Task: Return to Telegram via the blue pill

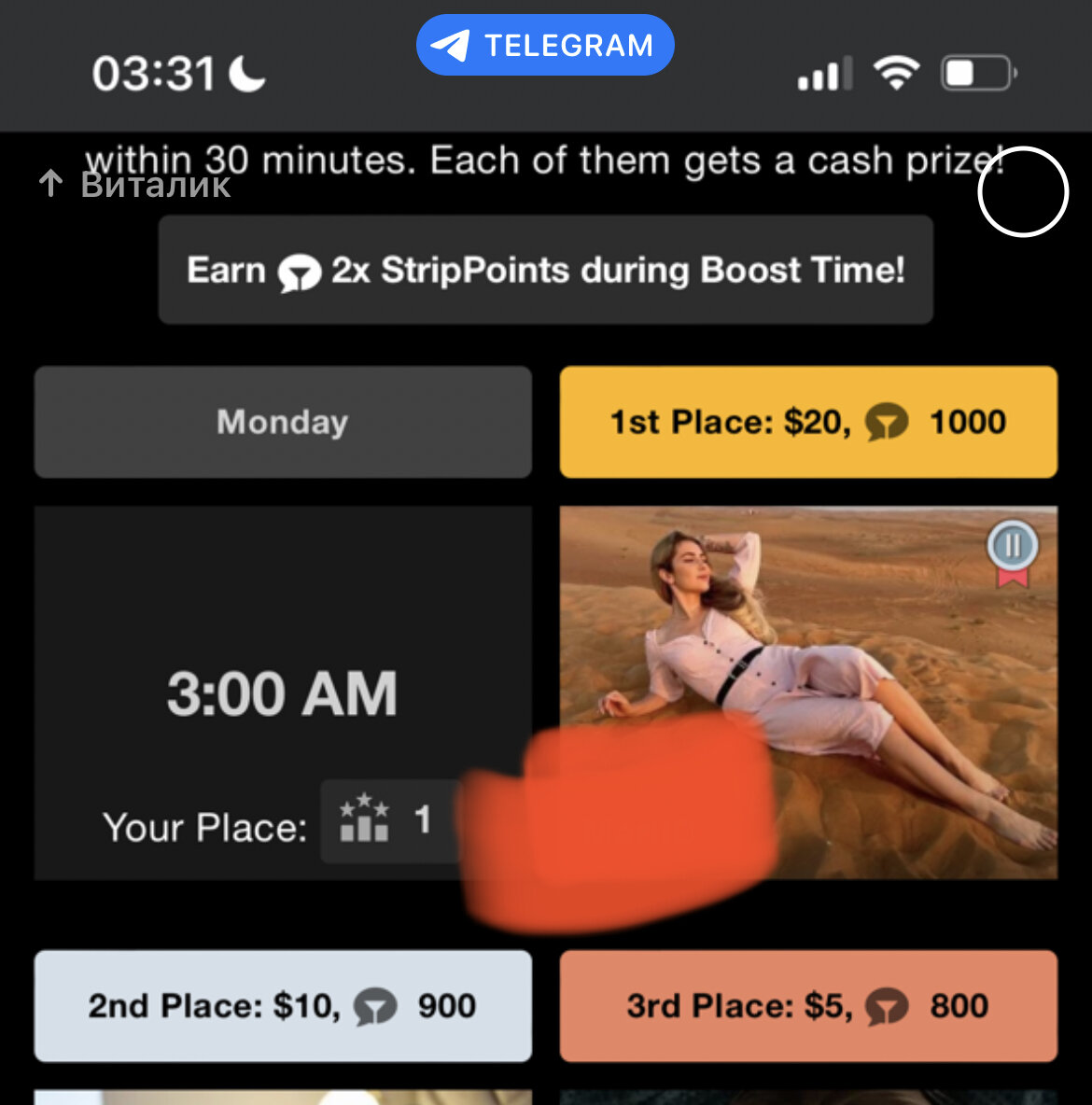Action: (x=545, y=45)
